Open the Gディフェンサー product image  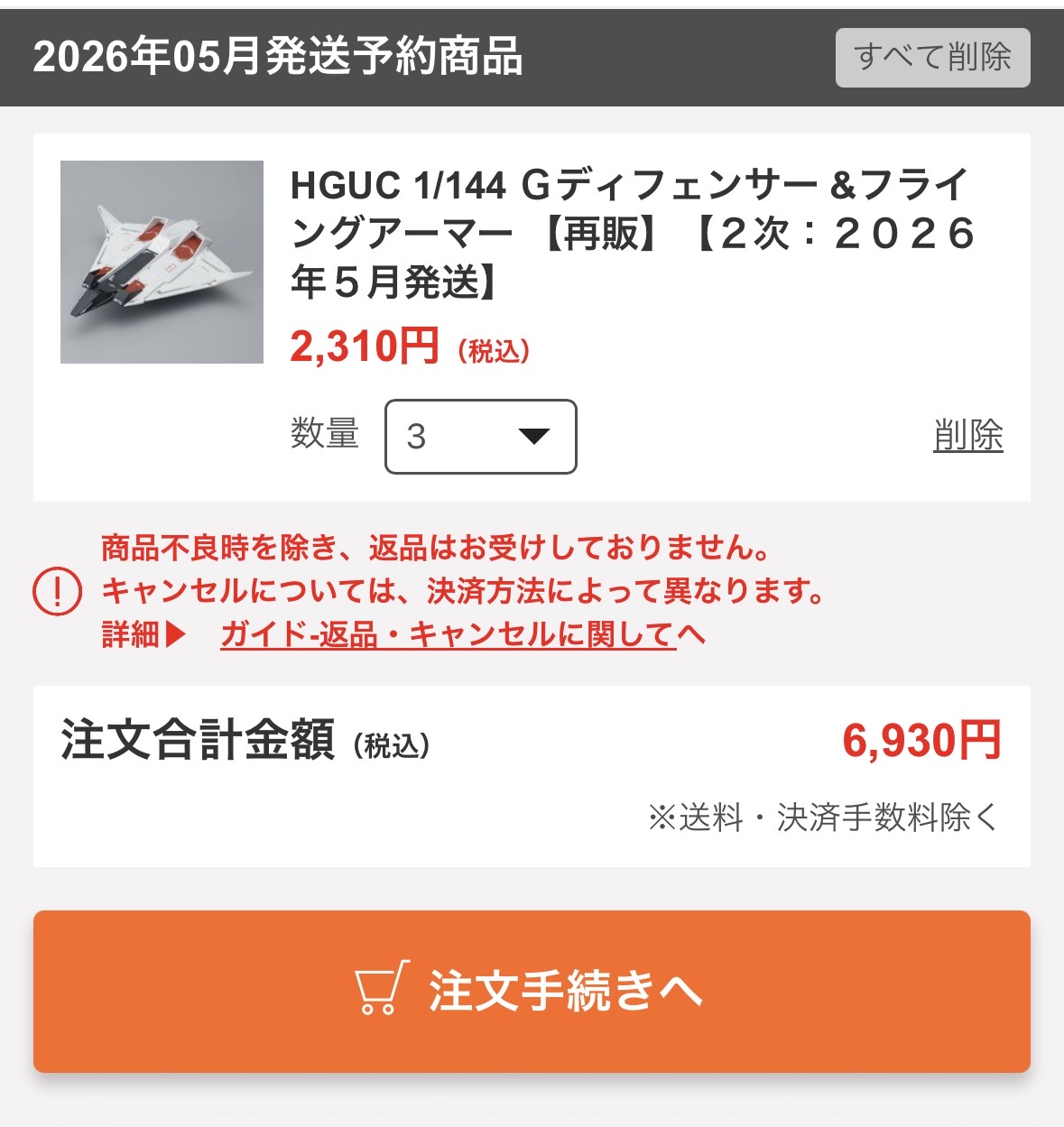pos(162,262)
